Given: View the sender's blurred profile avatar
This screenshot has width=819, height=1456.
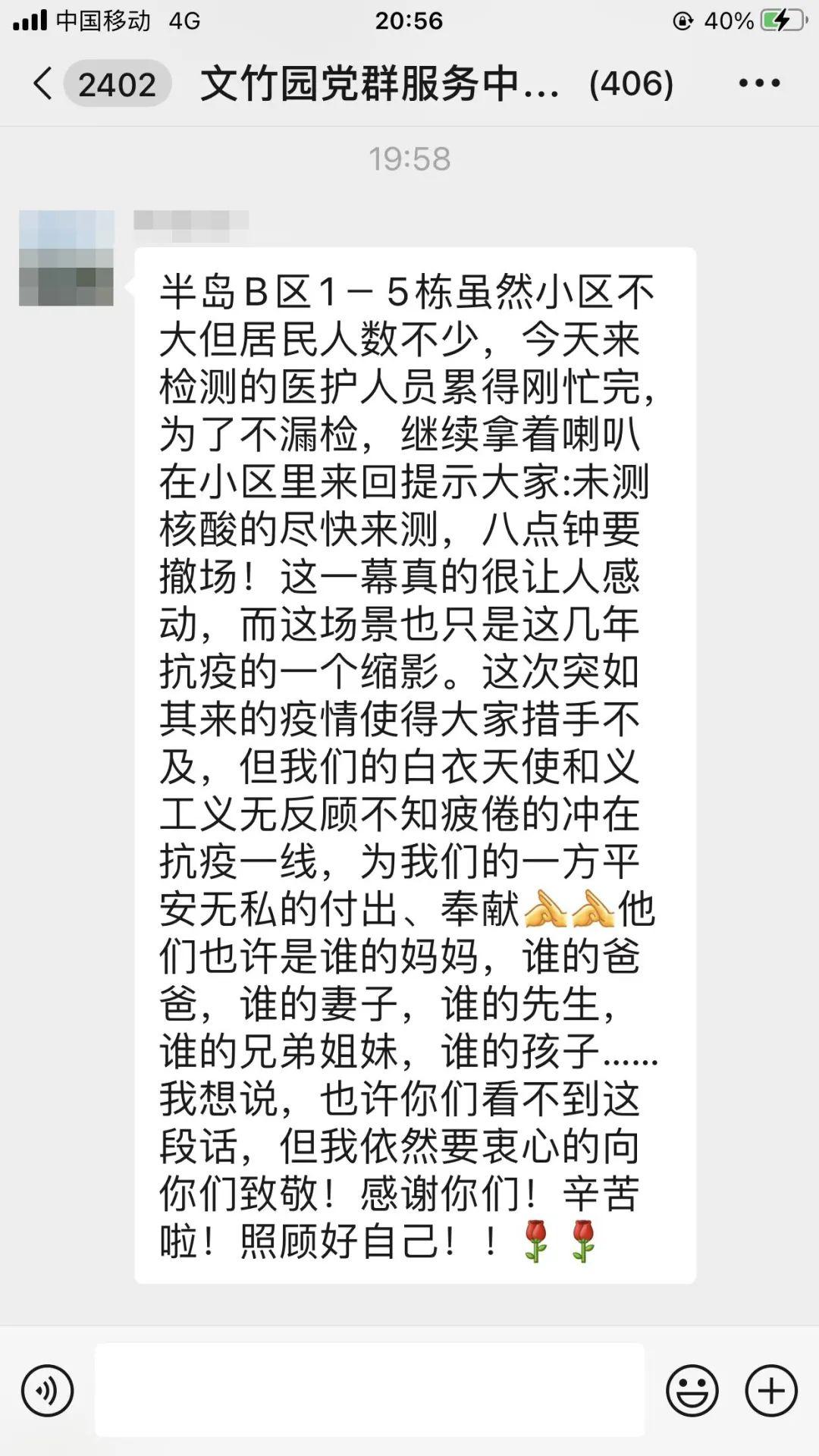Looking at the screenshot, I should [x=67, y=259].
